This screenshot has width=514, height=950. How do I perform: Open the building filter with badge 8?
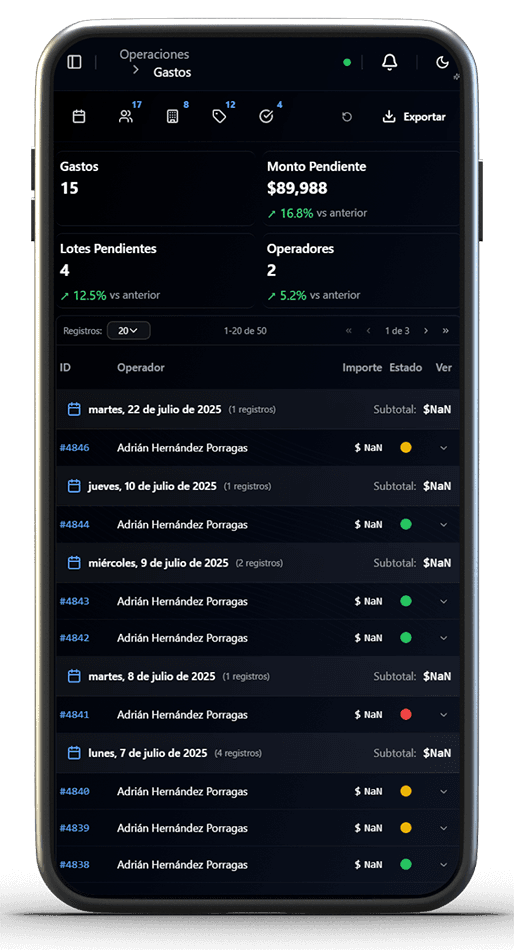tap(173, 116)
